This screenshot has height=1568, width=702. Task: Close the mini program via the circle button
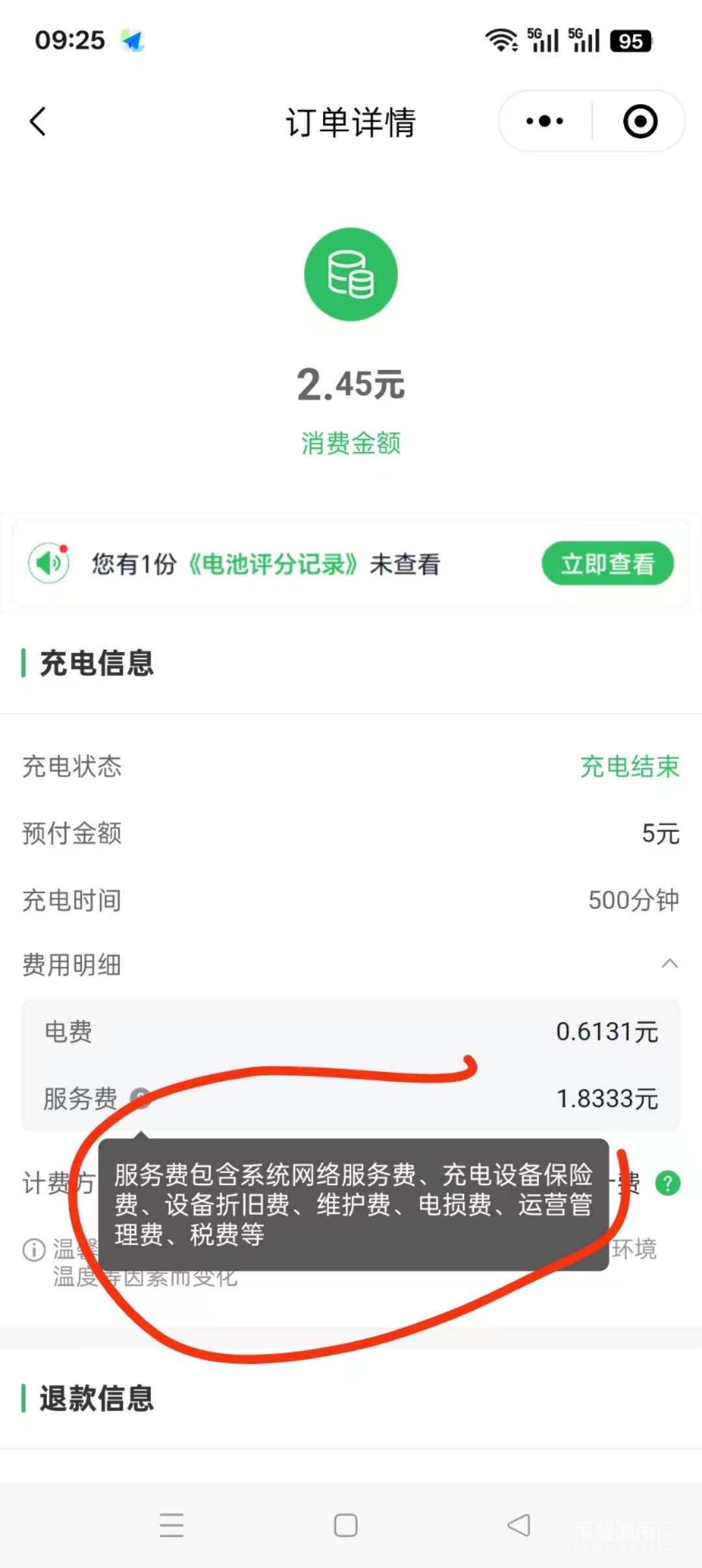pyautogui.click(x=640, y=122)
